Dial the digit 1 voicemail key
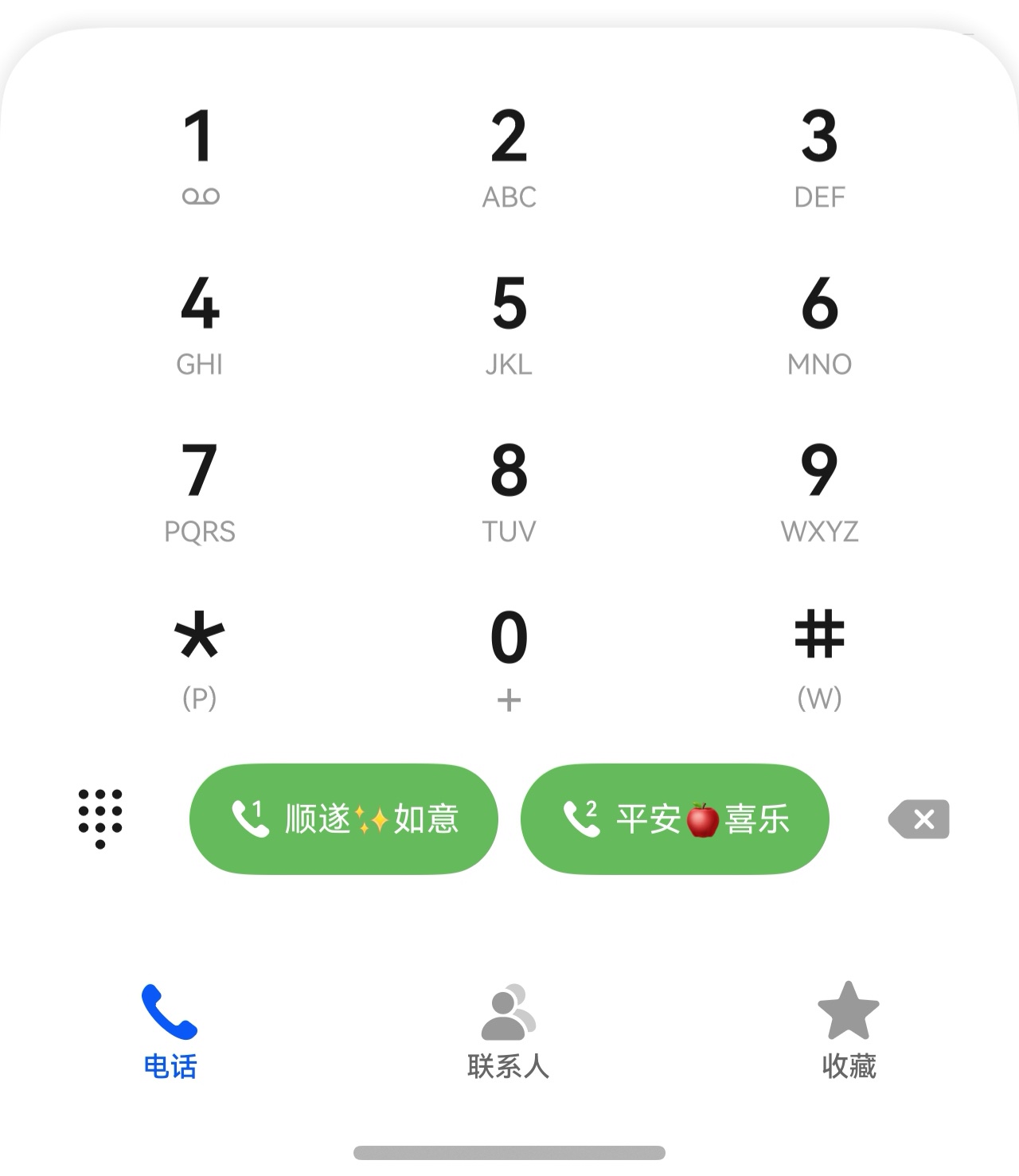Viewport: 1019px width, 1176px height. point(199,157)
